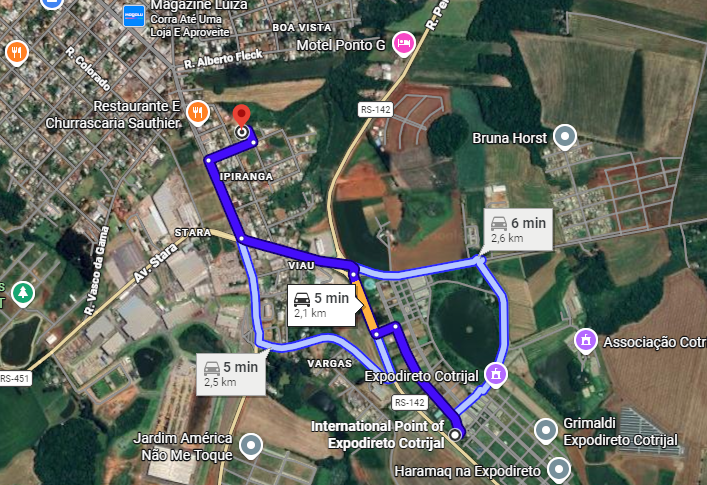
Task: Tap the Bruna Horst location pin
Action: (x=566, y=135)
